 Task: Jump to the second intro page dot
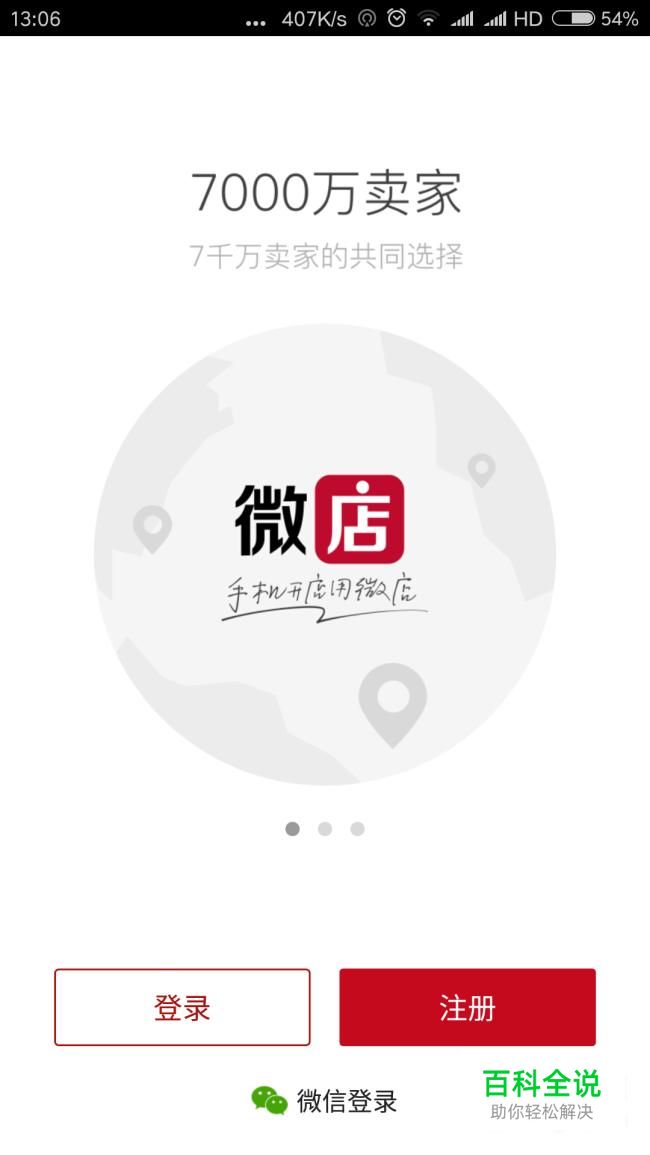[x=325, y=829]
